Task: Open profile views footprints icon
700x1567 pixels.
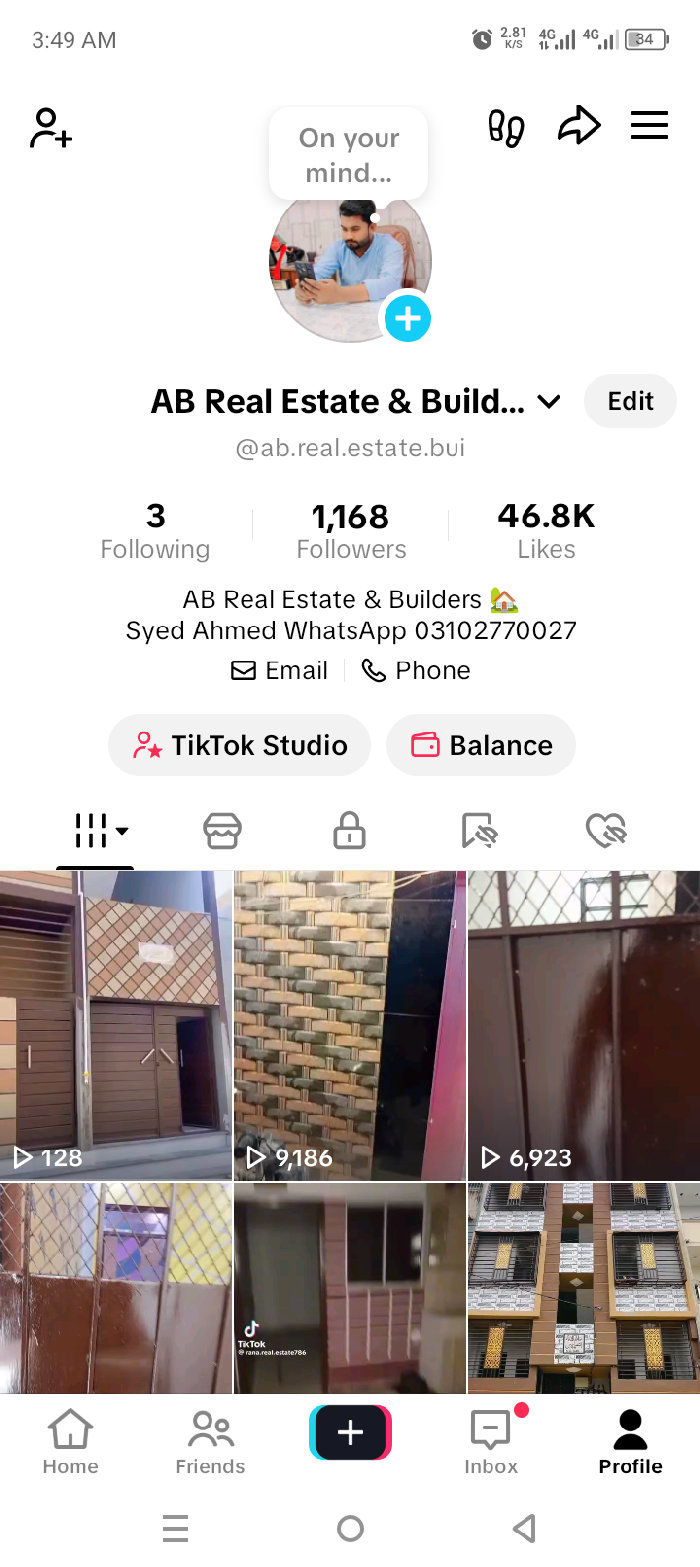Action: (506, 128)
